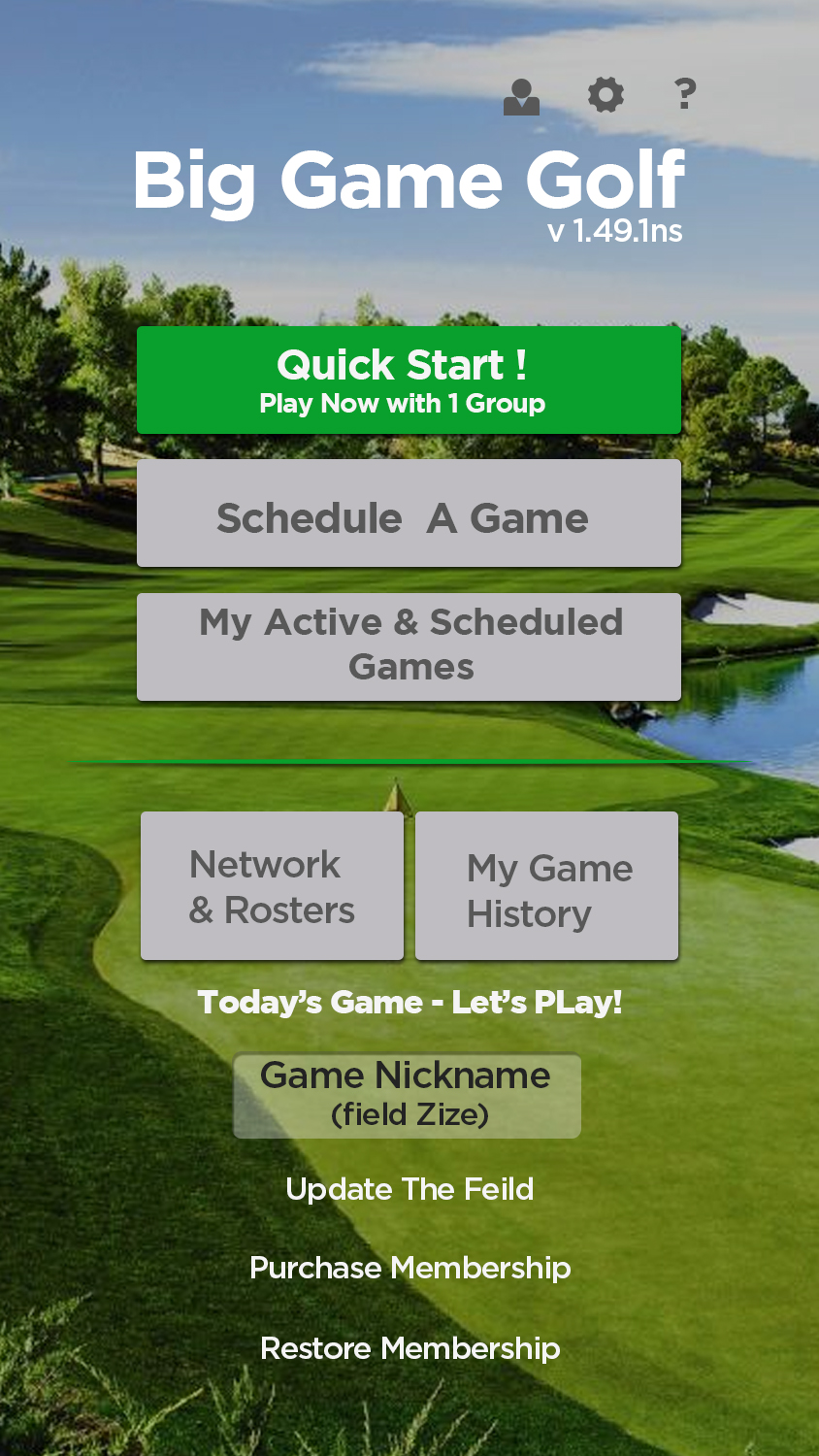
Task: Open the help question mark
Action: tap(685, 94)
